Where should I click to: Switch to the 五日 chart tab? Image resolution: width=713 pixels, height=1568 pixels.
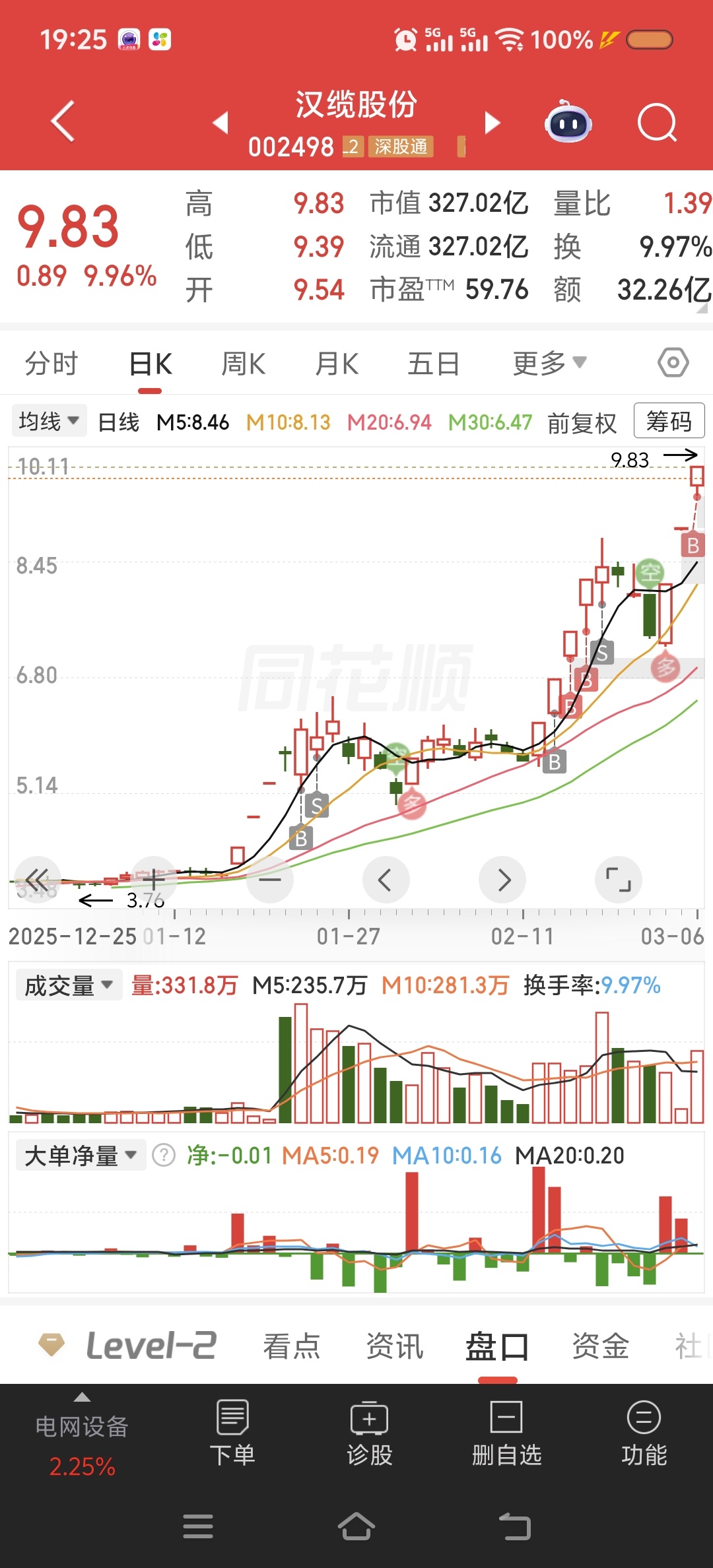[433, 364]
